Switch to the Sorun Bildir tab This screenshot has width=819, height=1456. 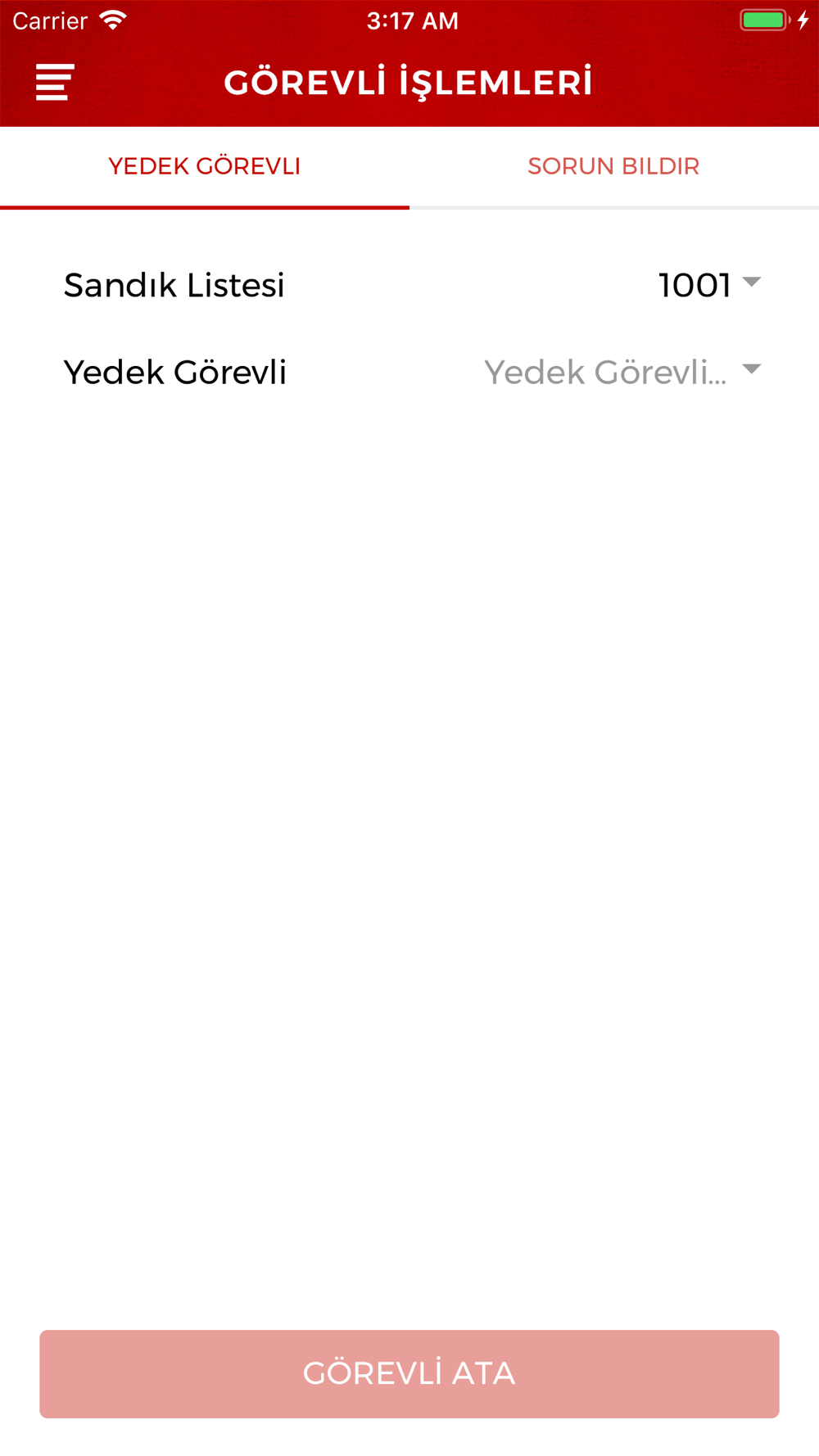click(614, 166)
